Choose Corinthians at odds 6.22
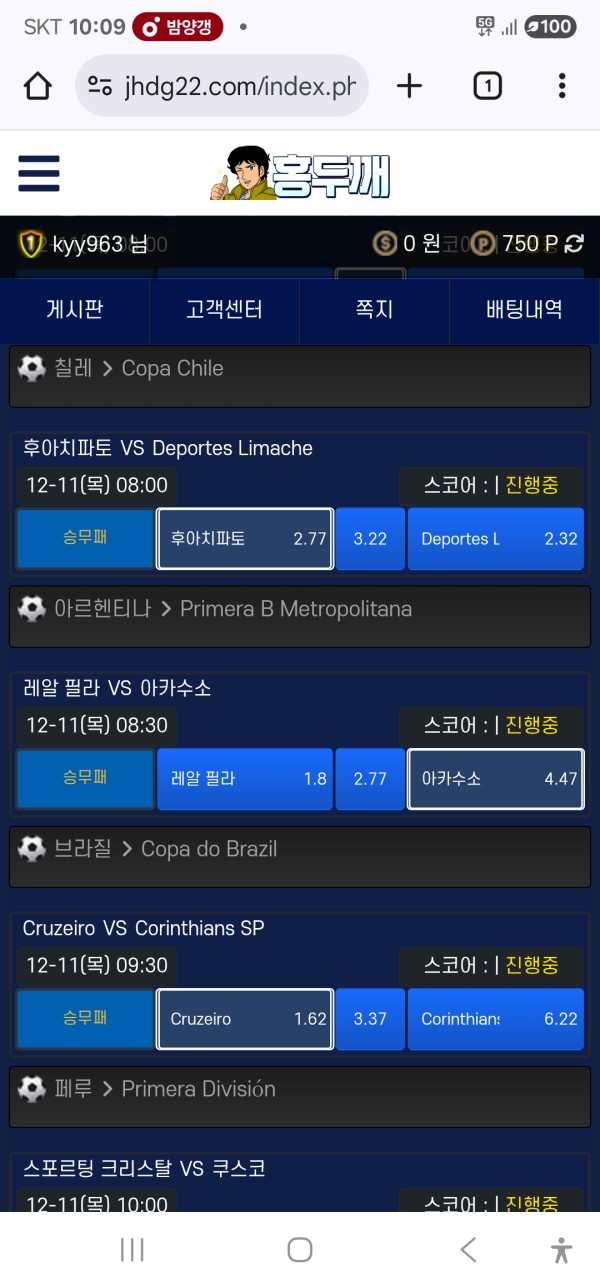600x1287 pixels. coord(495,1019)
